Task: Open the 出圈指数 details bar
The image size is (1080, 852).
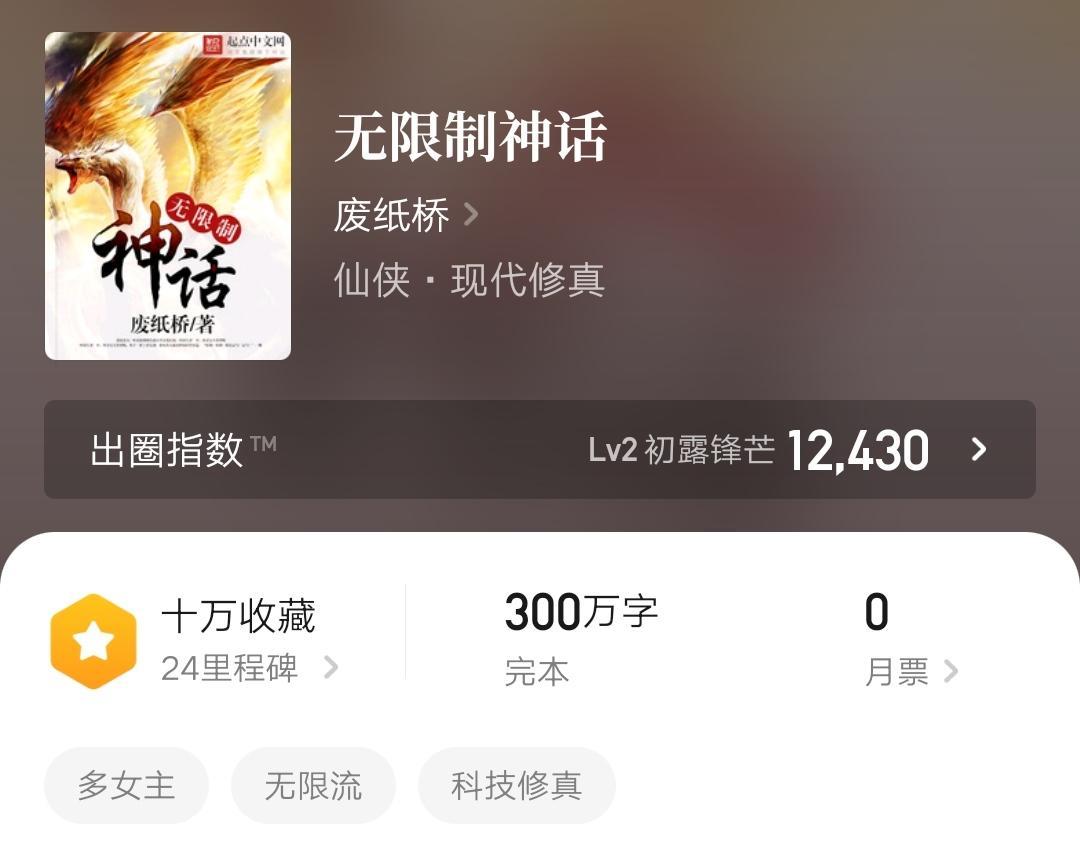Action: [540, 450]
